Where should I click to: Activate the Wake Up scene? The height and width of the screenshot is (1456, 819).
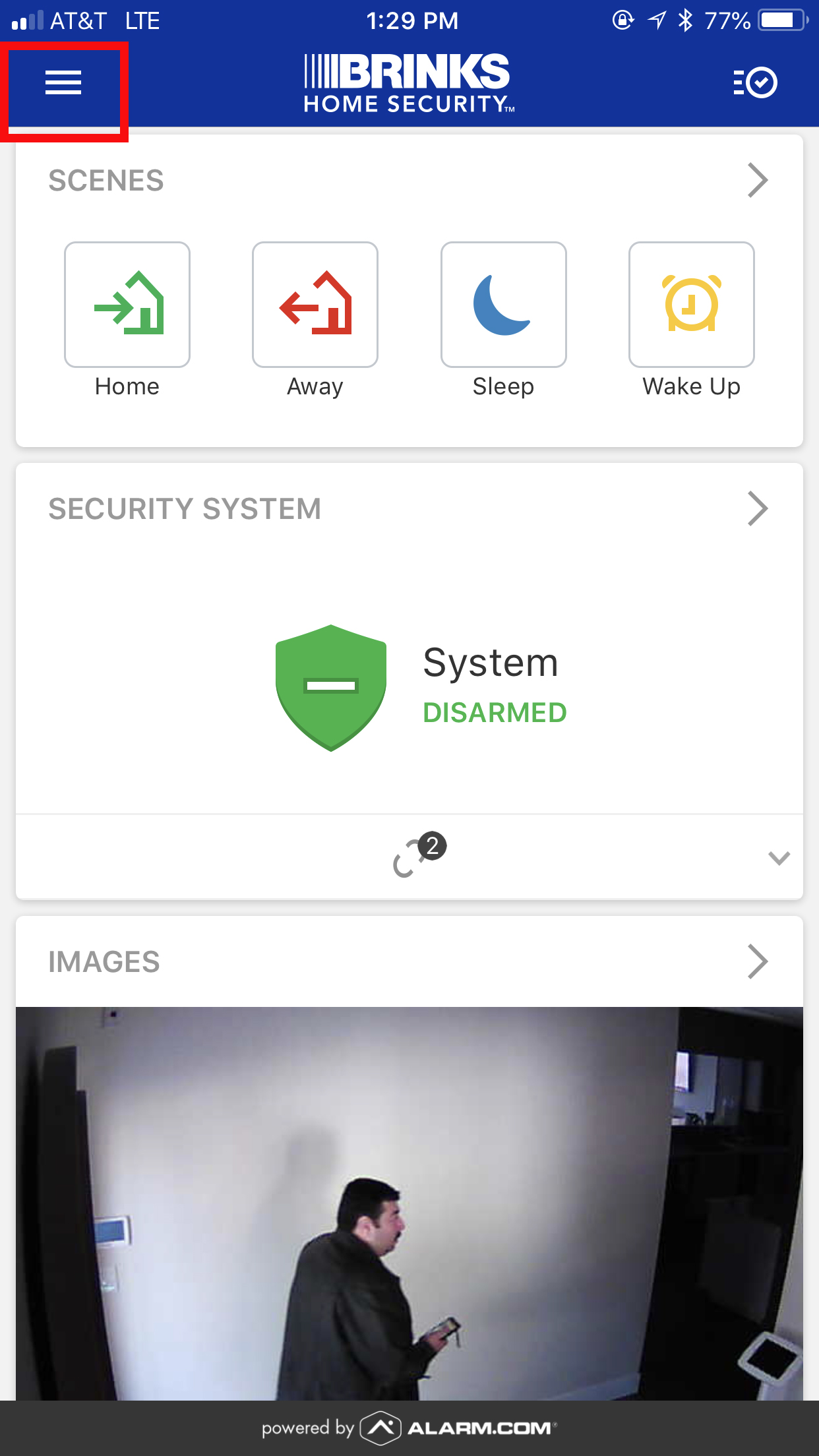pyautogui.click(x=691, y=305)
